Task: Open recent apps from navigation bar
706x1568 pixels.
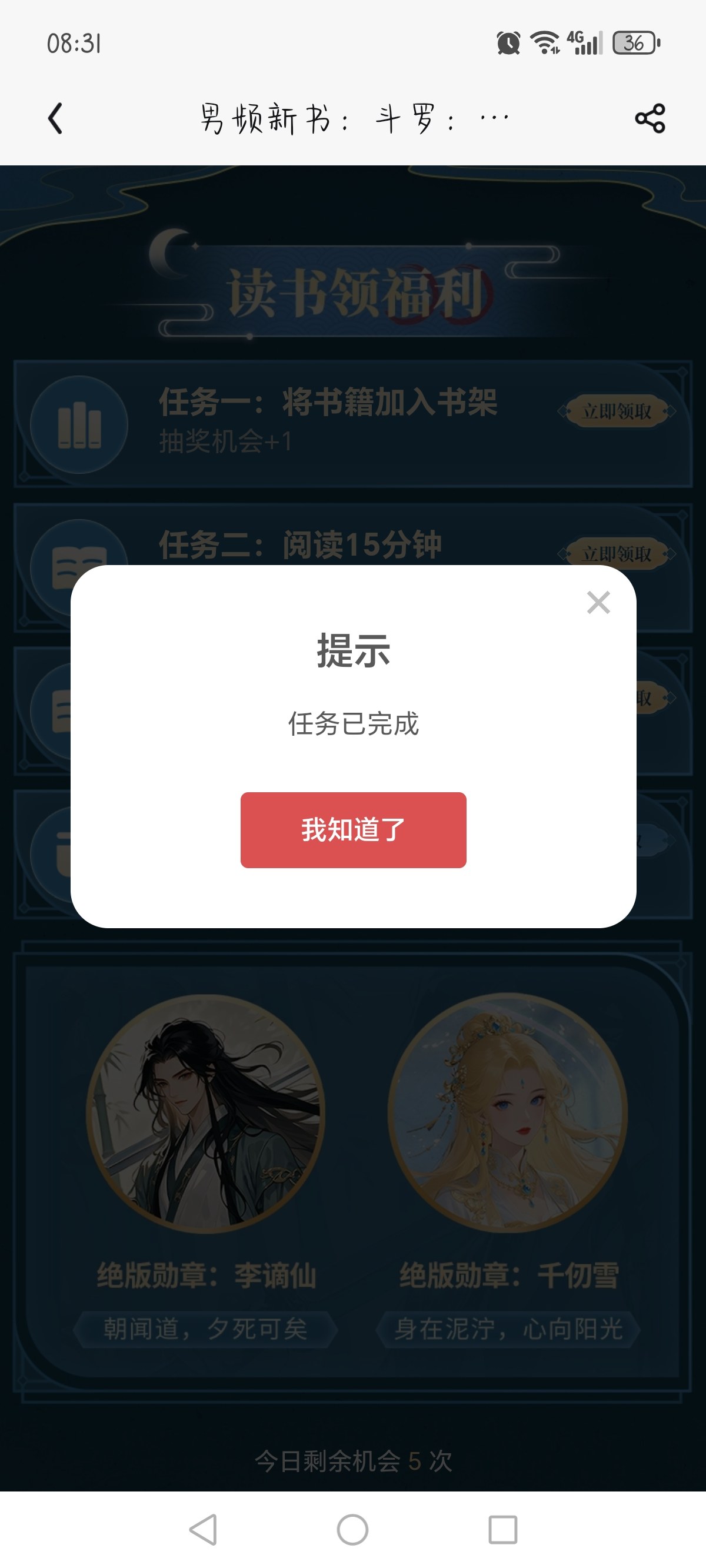Action: [502, 1529]
